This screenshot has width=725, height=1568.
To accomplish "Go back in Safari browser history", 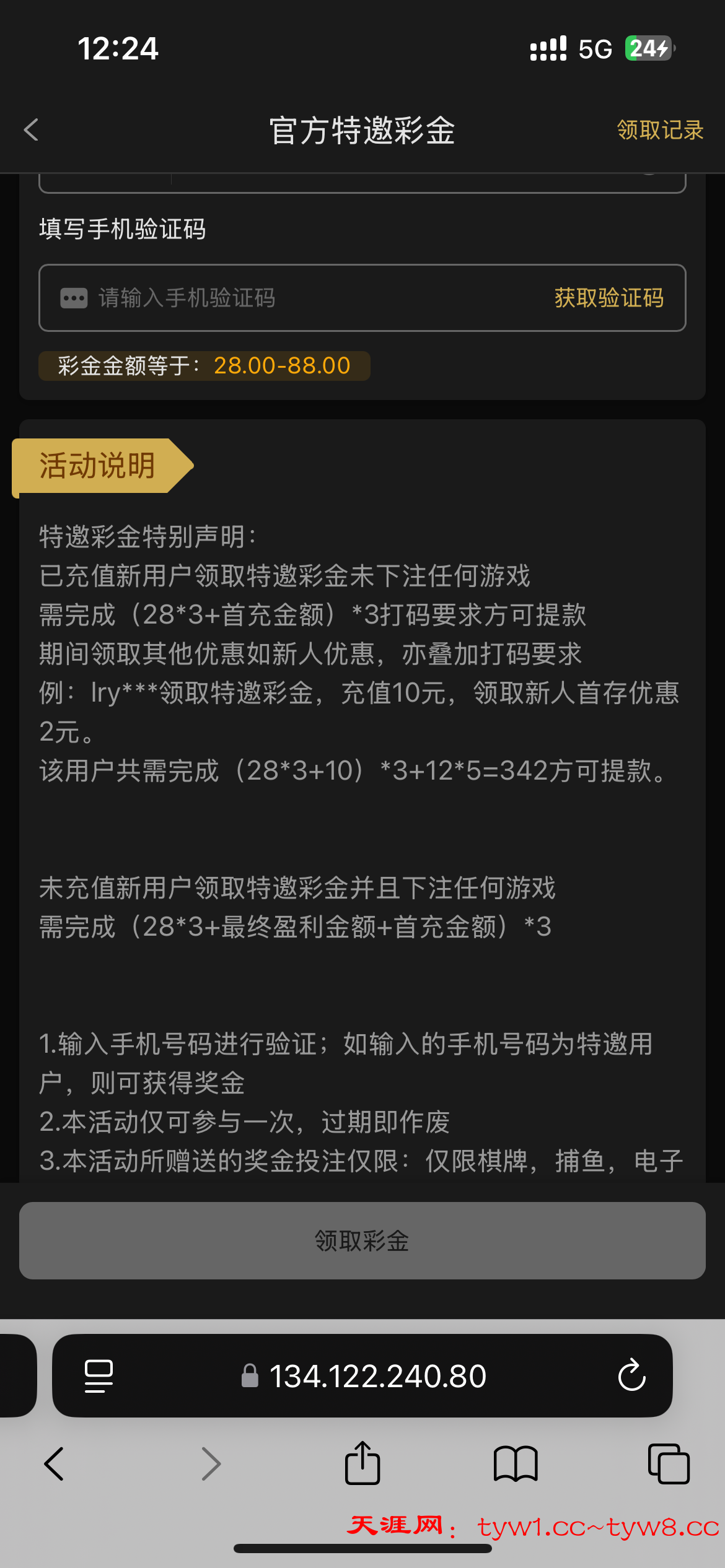I will 55,1464.
